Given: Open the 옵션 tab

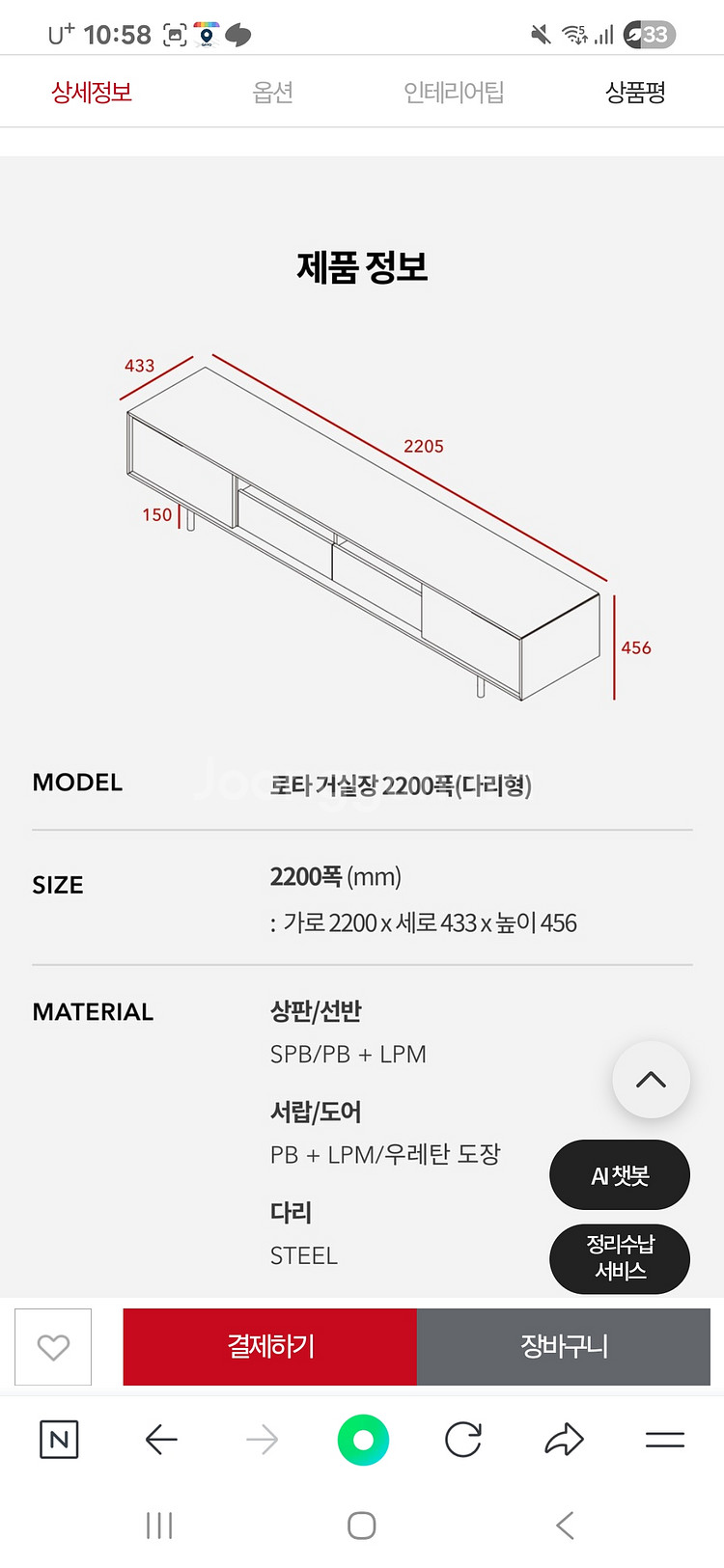Looking at the screenshot, I should (x=272, y=93).
